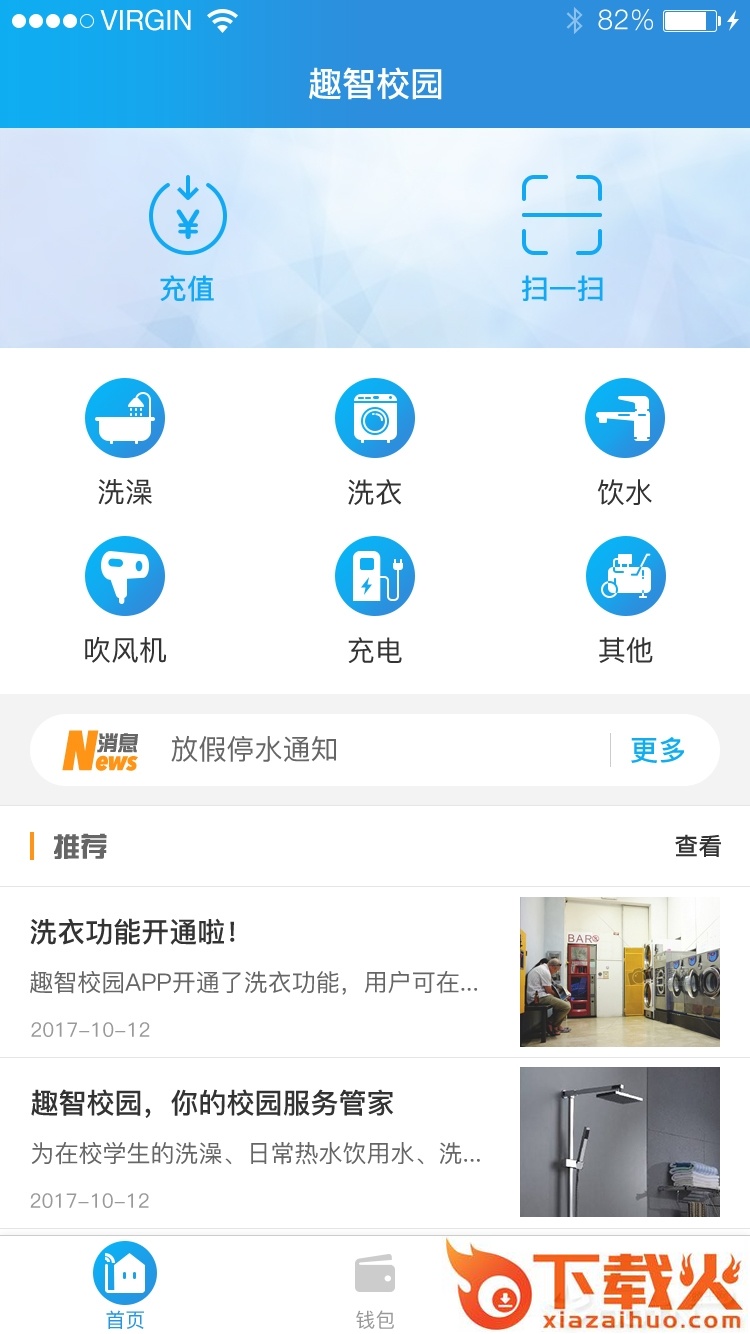Tap the 充值 recharge button
The width and height of the screenshot is (750, 1334).
click(187, 237)
